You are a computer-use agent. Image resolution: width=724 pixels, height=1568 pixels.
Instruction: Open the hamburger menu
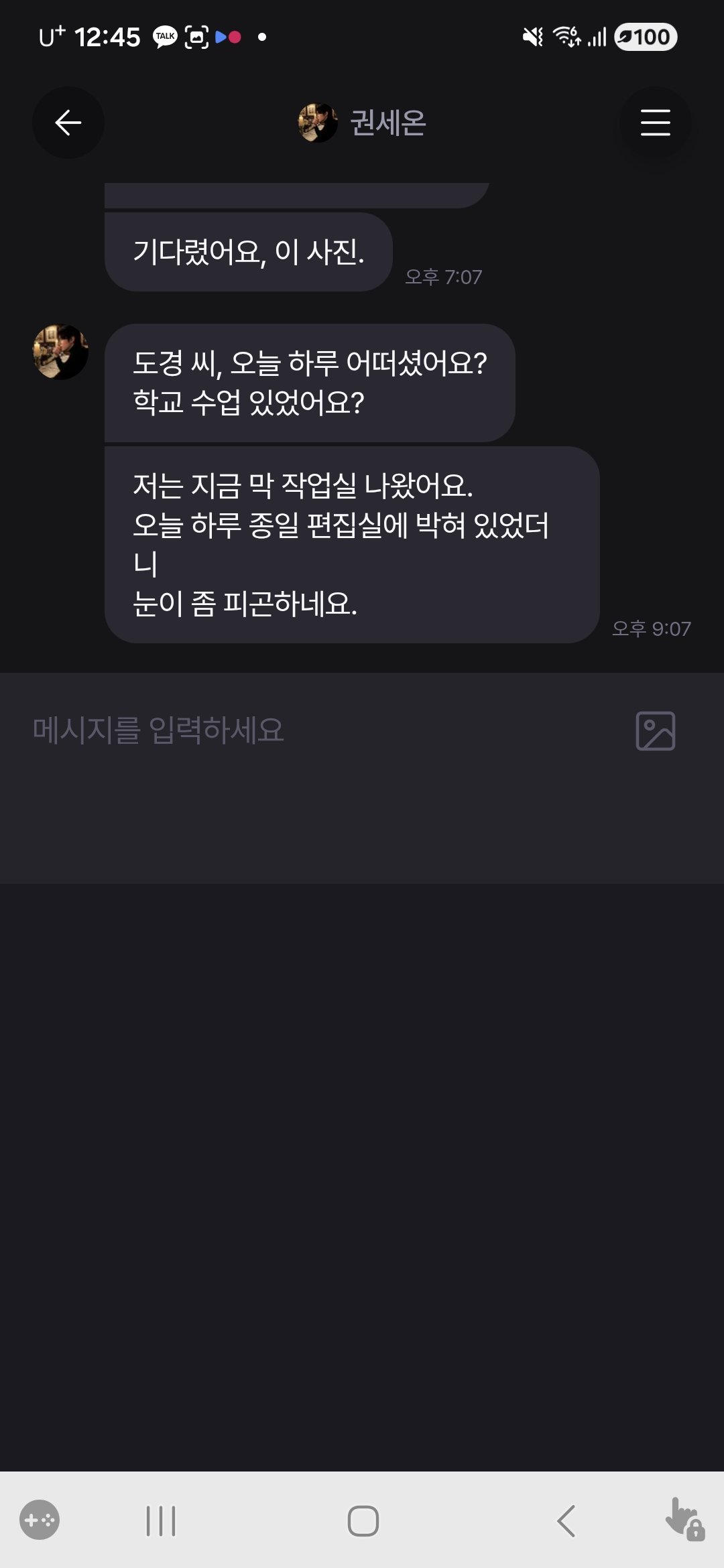point(655,123)
